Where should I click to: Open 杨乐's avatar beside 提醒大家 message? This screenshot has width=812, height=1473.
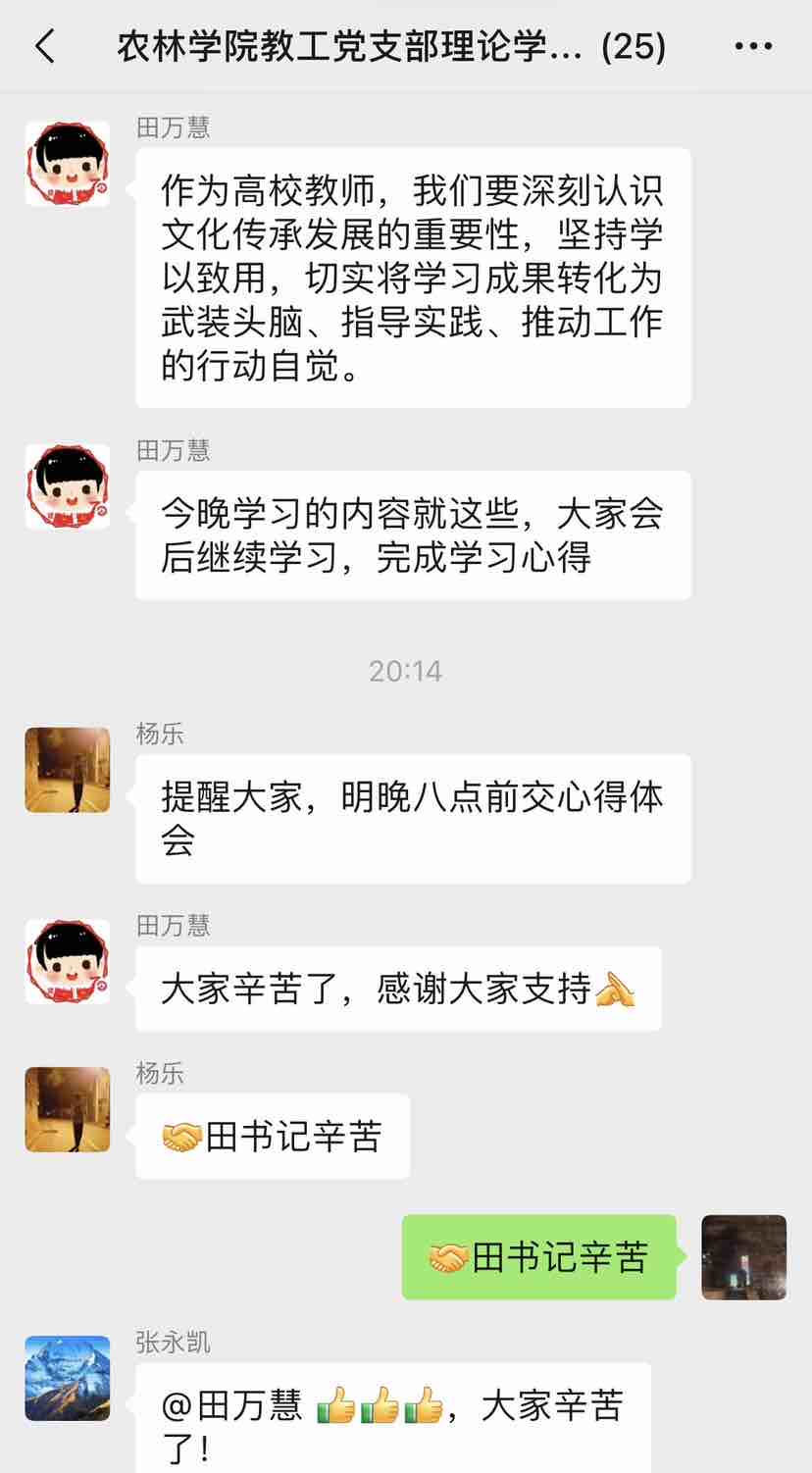coord(67,770)
